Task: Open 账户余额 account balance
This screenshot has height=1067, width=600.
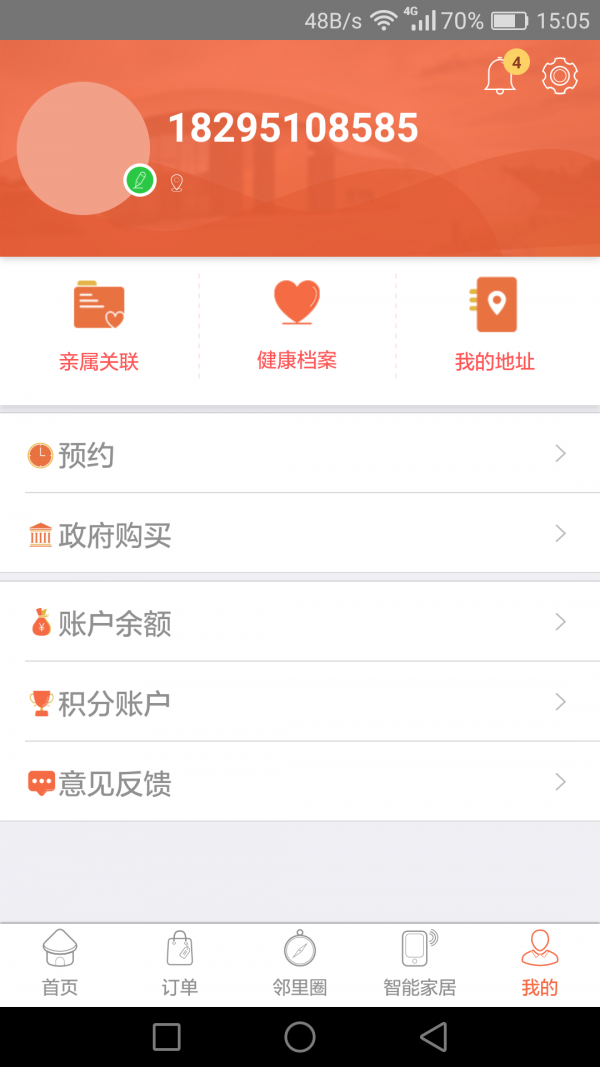Action: pyautogui.click(x=300, y=623)
